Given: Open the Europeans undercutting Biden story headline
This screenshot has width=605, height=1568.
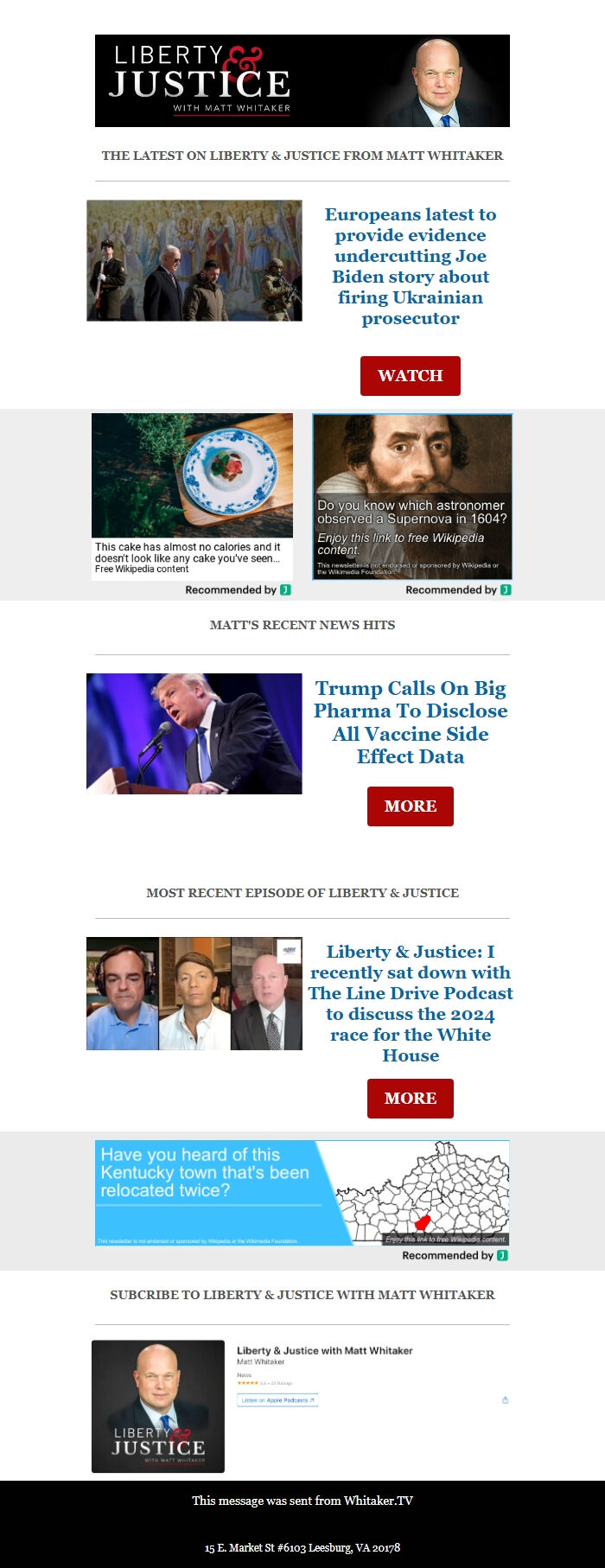Looking at the screenshot, I should [x=410, y=266].
